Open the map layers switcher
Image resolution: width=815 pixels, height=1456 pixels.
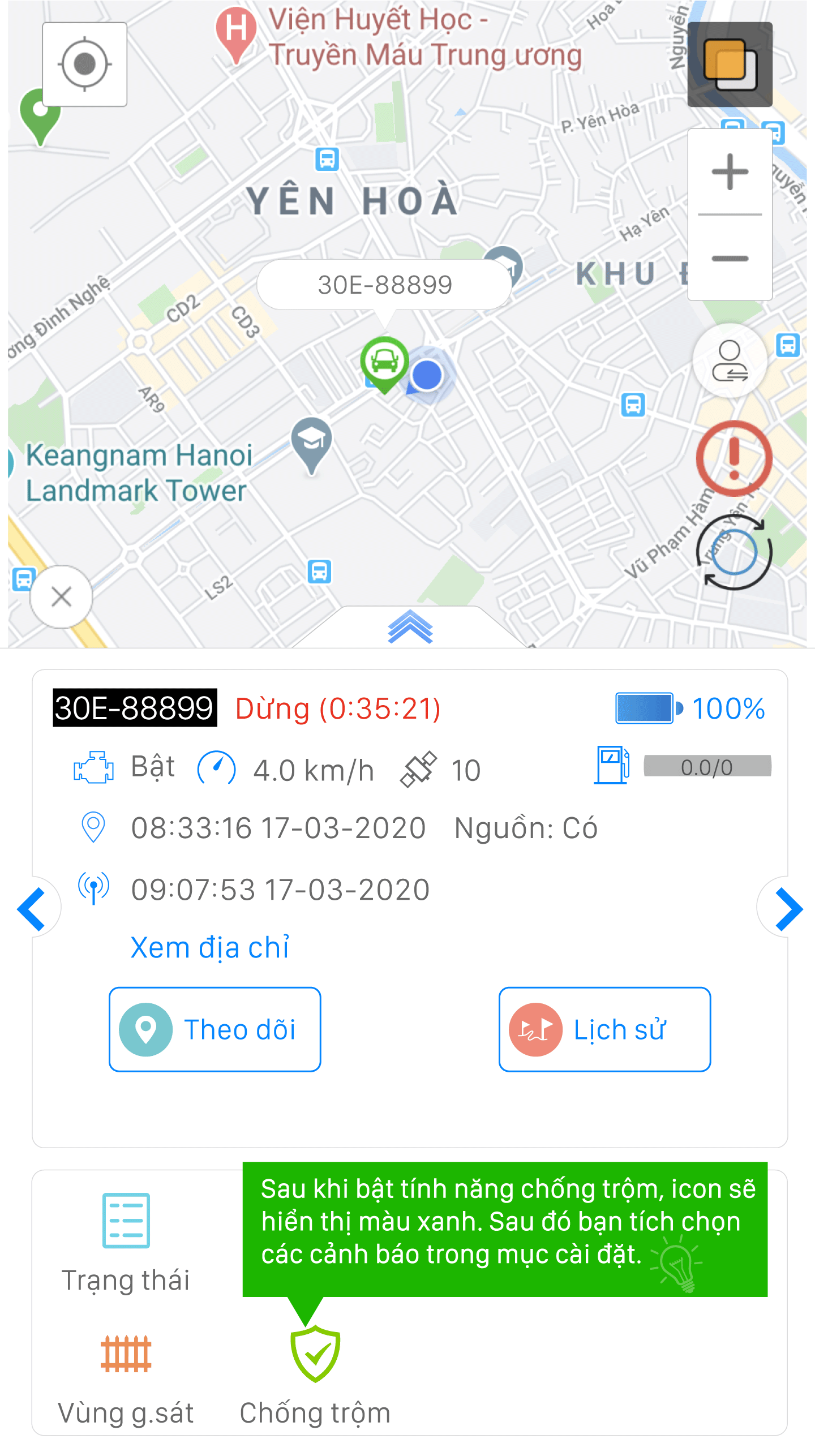pos(730,65)
